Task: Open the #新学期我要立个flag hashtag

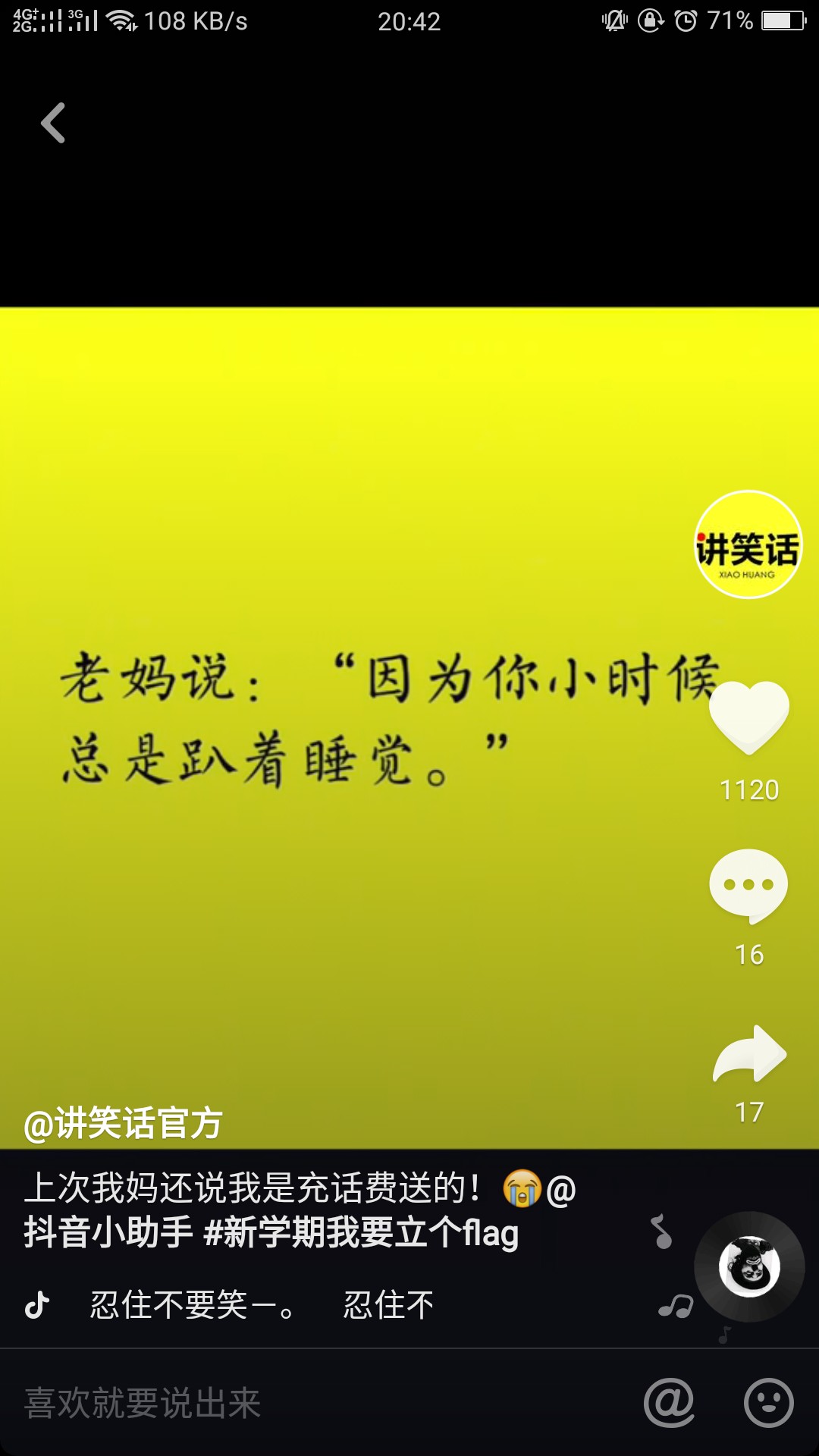Action: point(361,1232)
